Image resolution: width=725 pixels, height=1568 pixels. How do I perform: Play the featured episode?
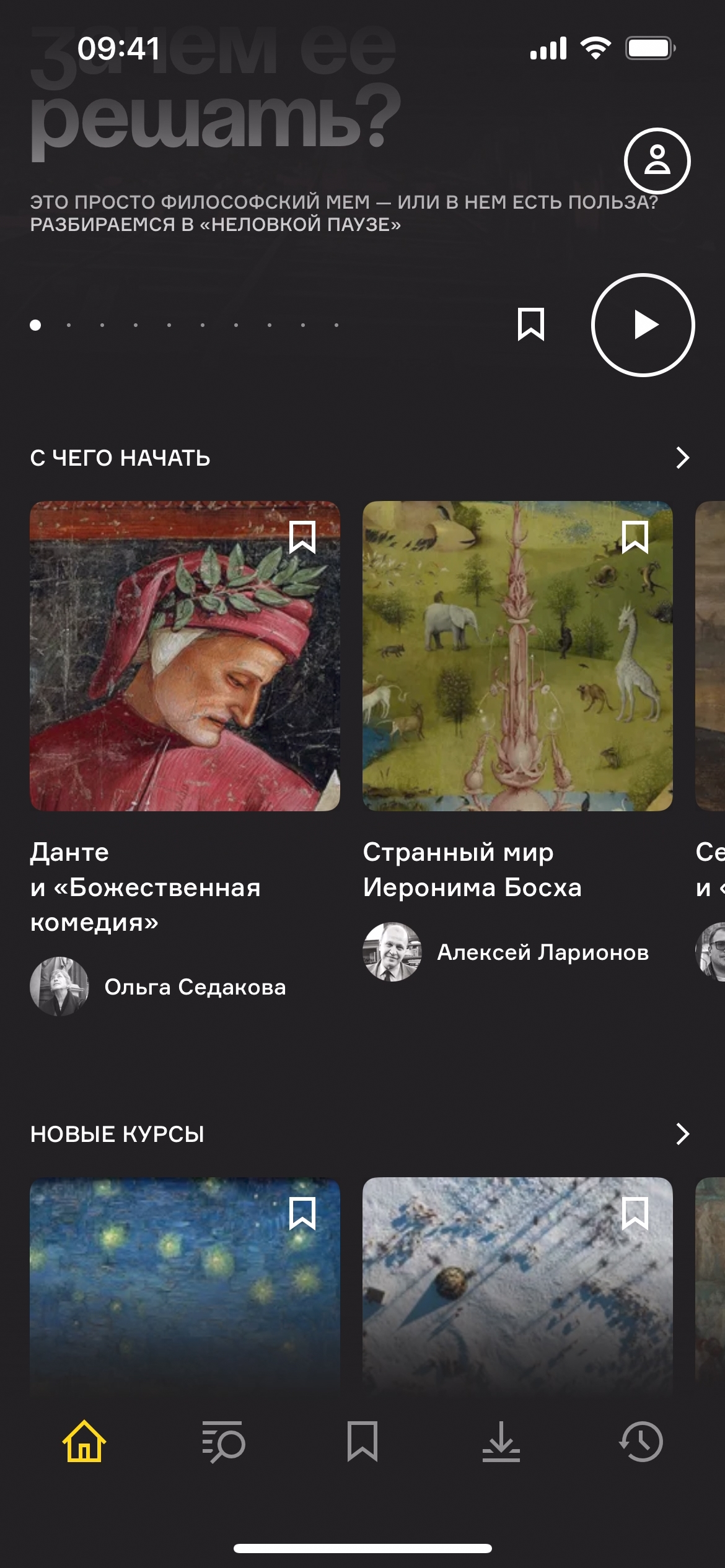643,325
